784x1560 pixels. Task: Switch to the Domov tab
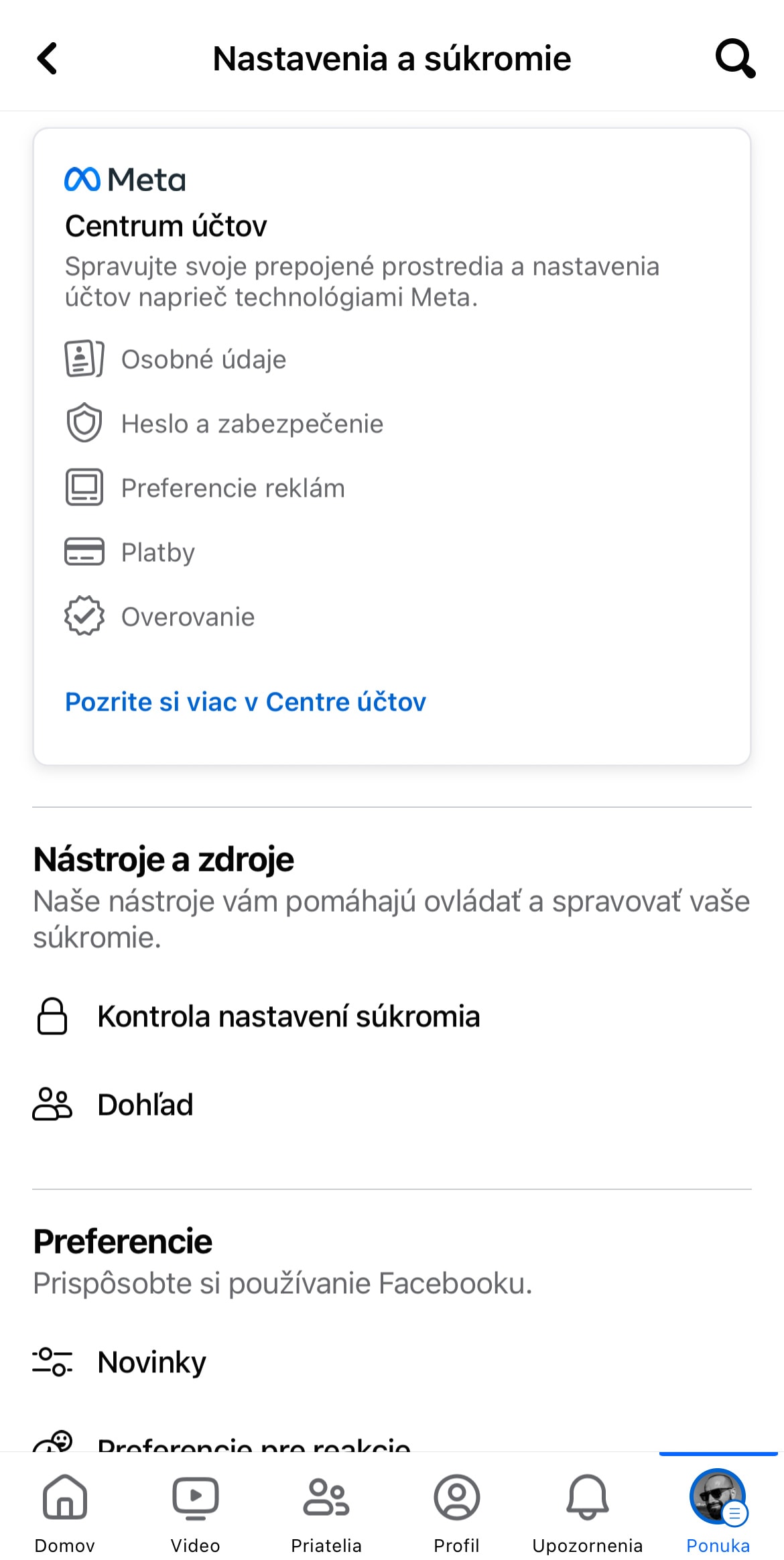coord(65,1512)
